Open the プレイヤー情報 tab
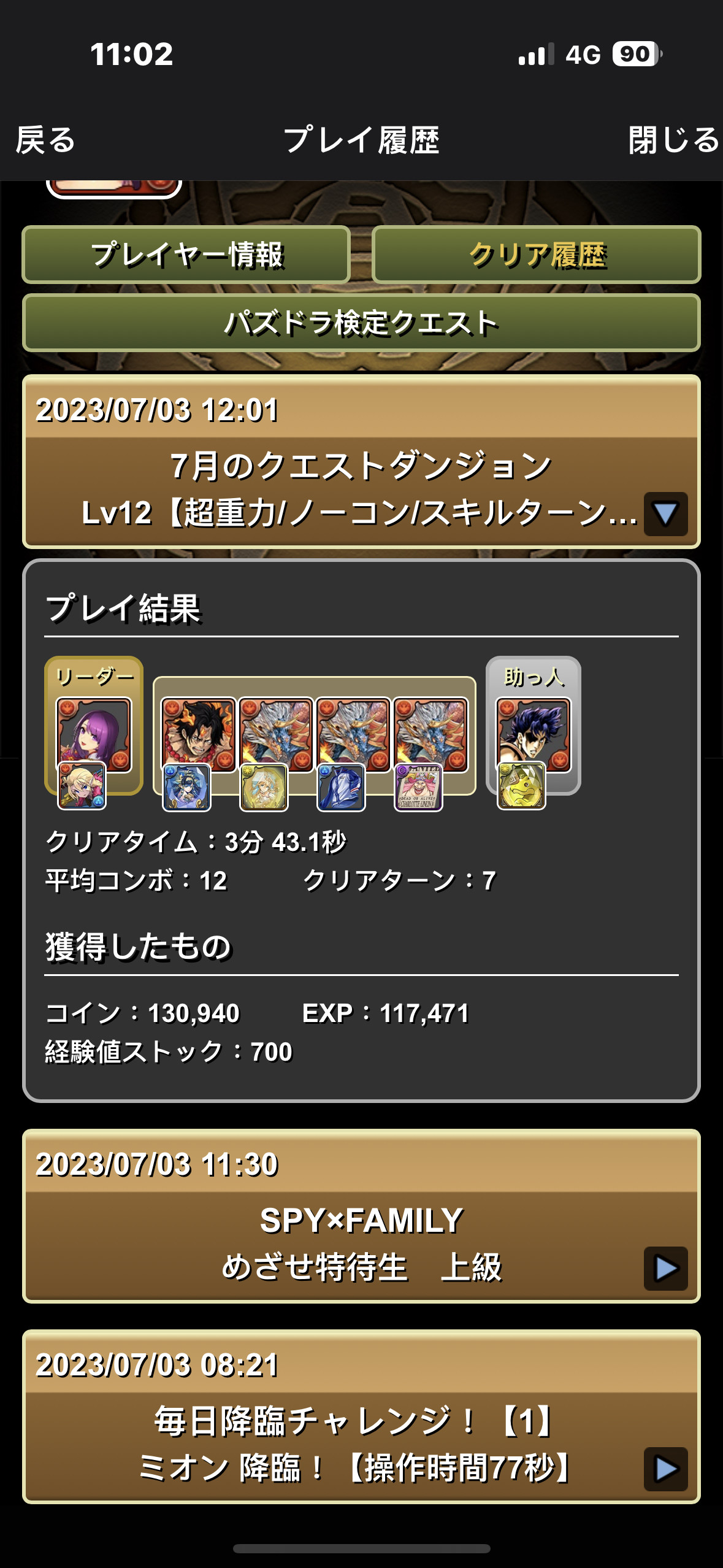Image resolution: width=723 pixels, height=1568 pixels. (x=186, y=255)
